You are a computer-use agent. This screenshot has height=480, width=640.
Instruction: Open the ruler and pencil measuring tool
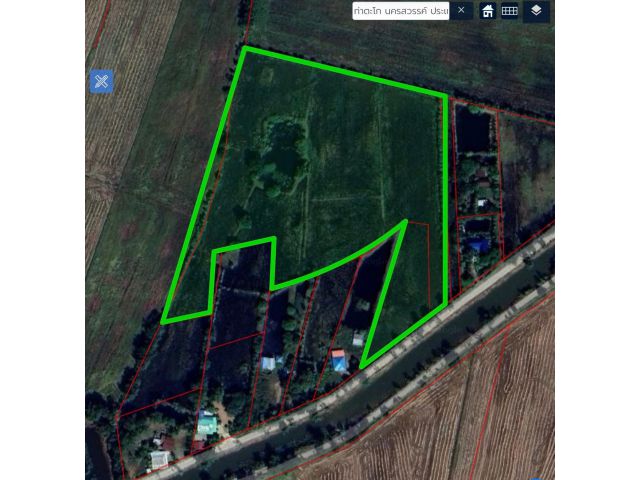(101, 82)
